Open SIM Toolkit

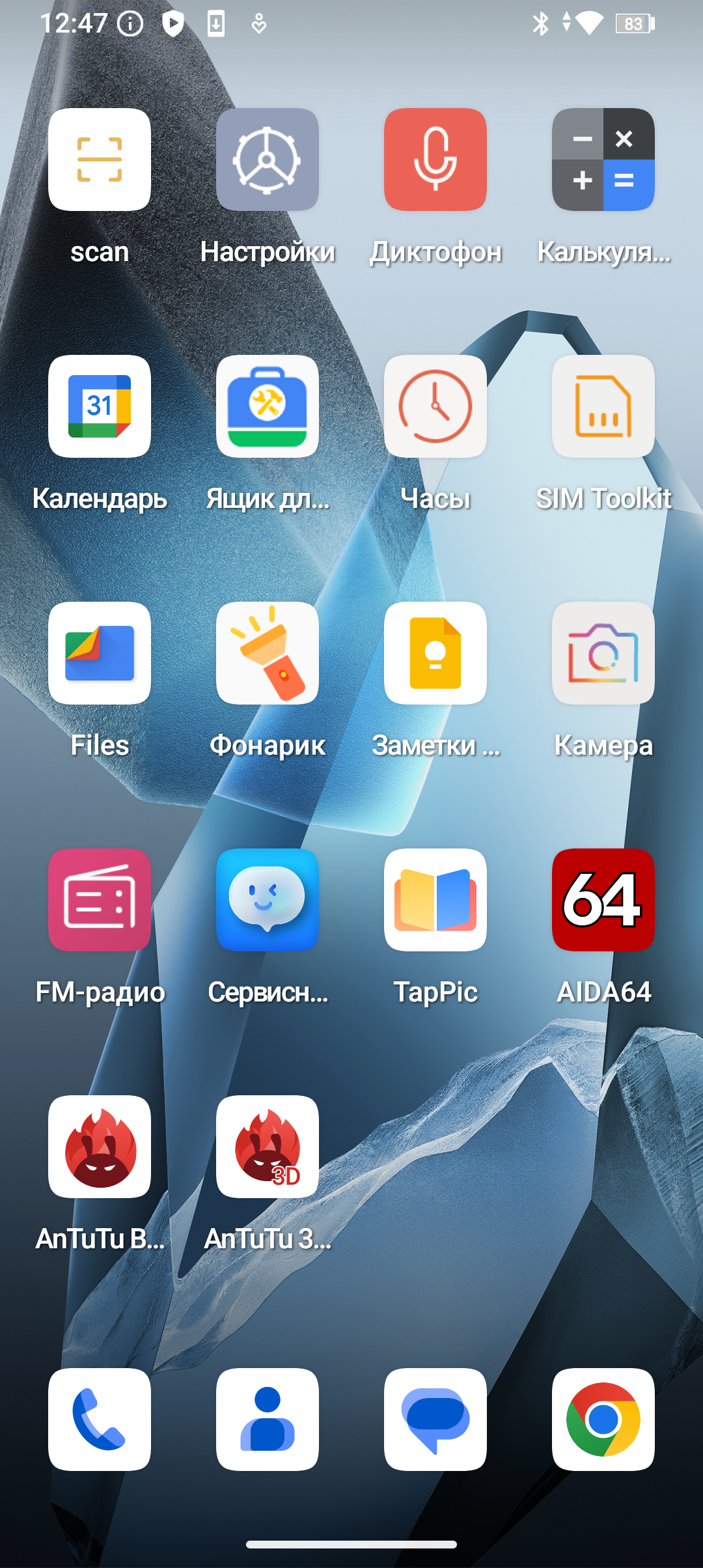point(603,406)
